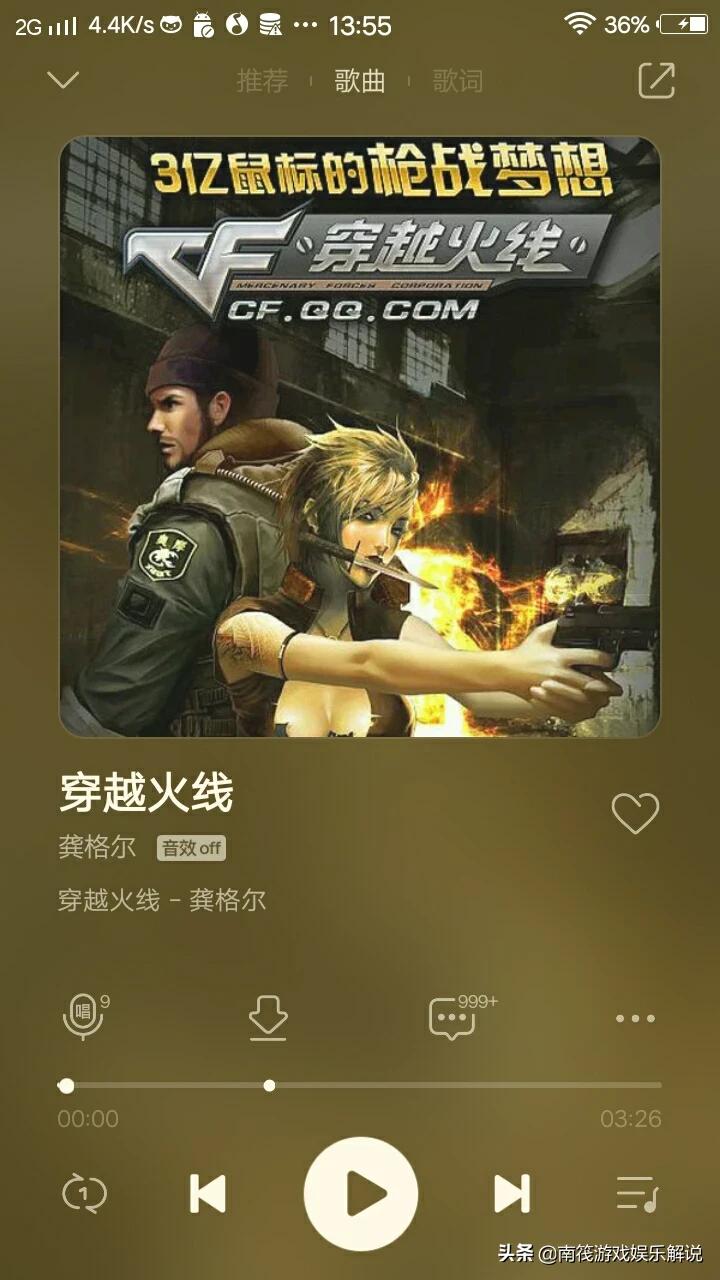
Task: Collapse the player with the down chevron
Action: (x=63, y=80)
